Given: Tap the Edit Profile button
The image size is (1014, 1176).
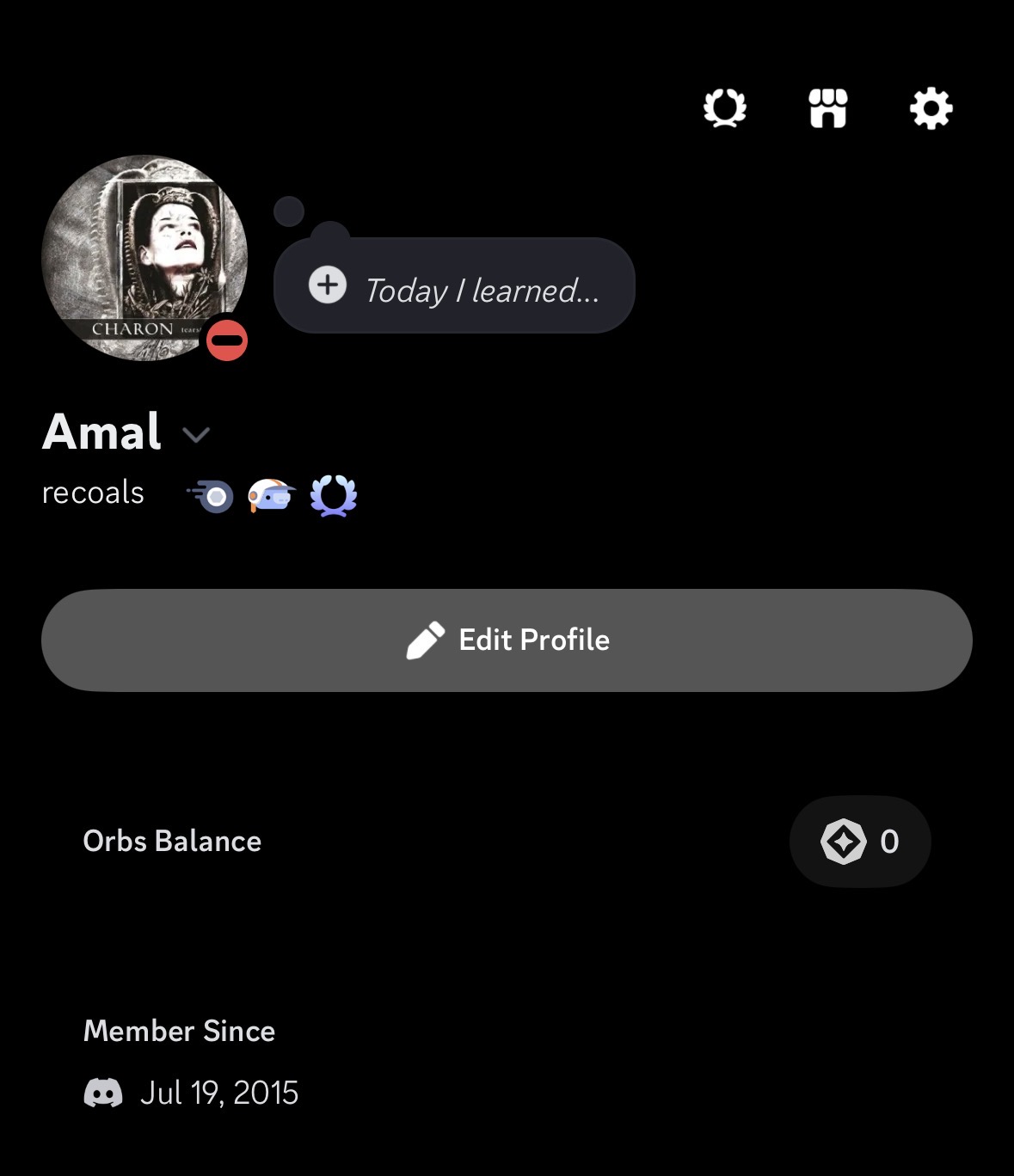Looking at the screenshot, I should 507,640.
